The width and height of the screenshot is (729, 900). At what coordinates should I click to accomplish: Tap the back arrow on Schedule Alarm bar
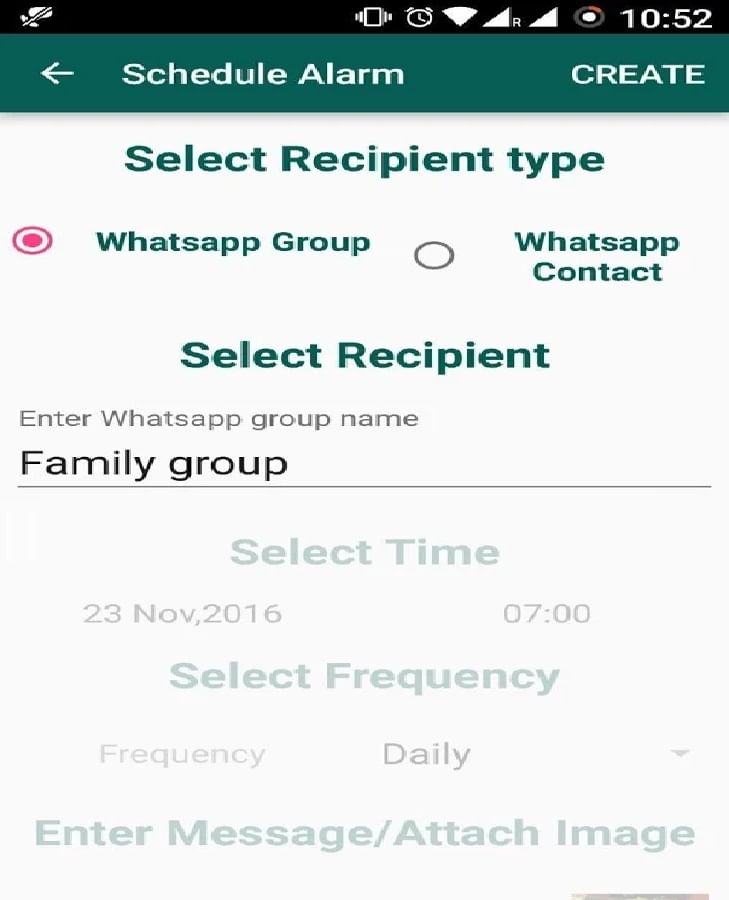(x=57, y=73)
